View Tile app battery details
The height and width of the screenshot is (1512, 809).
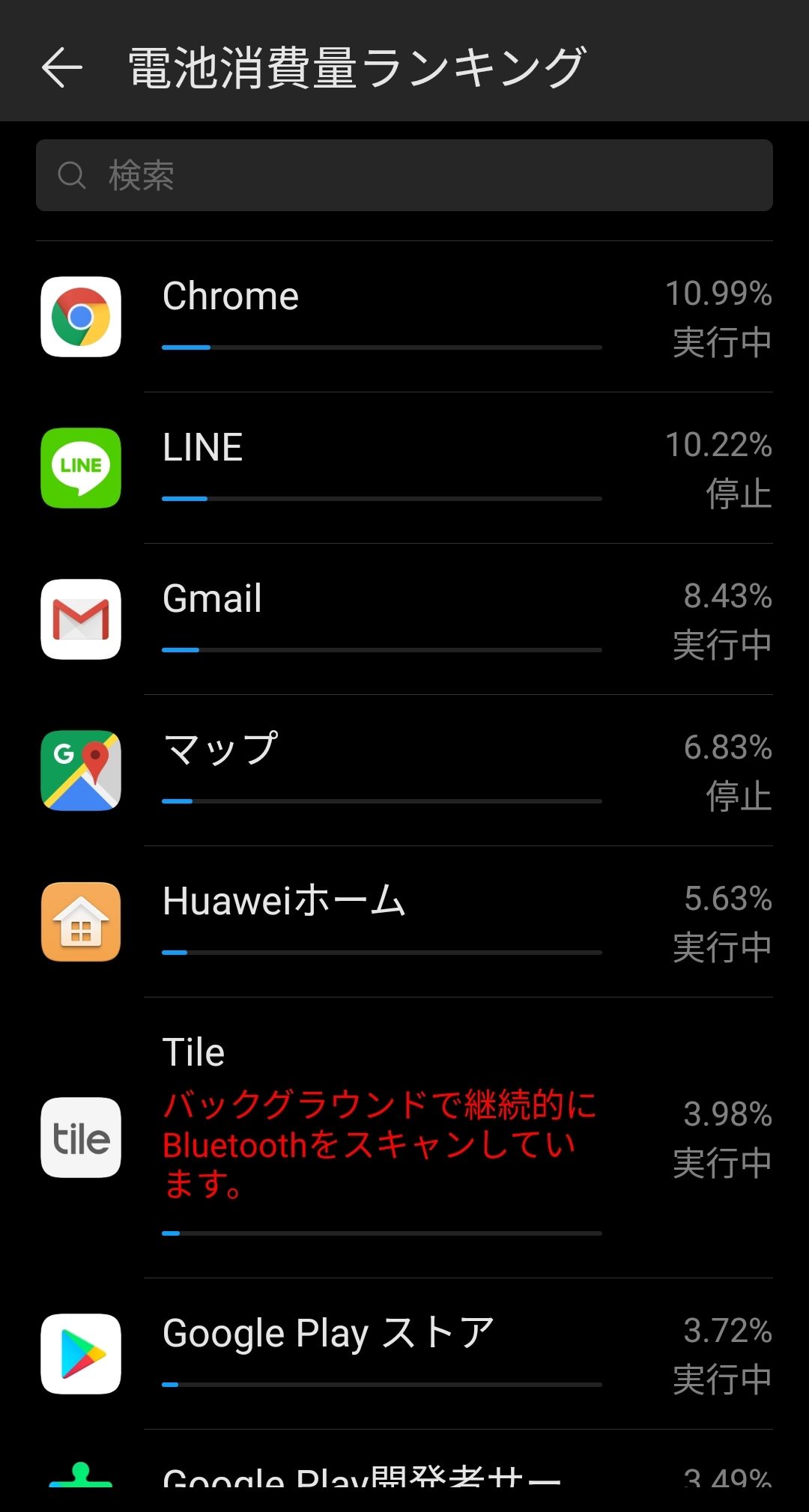click(x=404, y=1137)
